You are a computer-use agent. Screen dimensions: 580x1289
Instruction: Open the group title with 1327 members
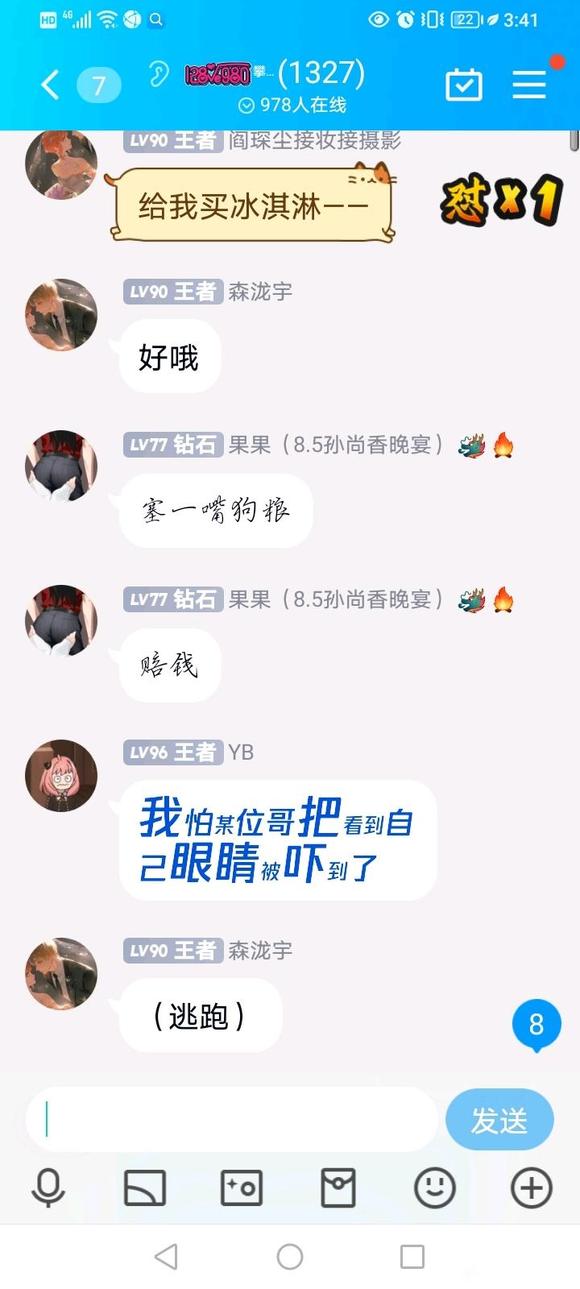[x=274, y=74]
